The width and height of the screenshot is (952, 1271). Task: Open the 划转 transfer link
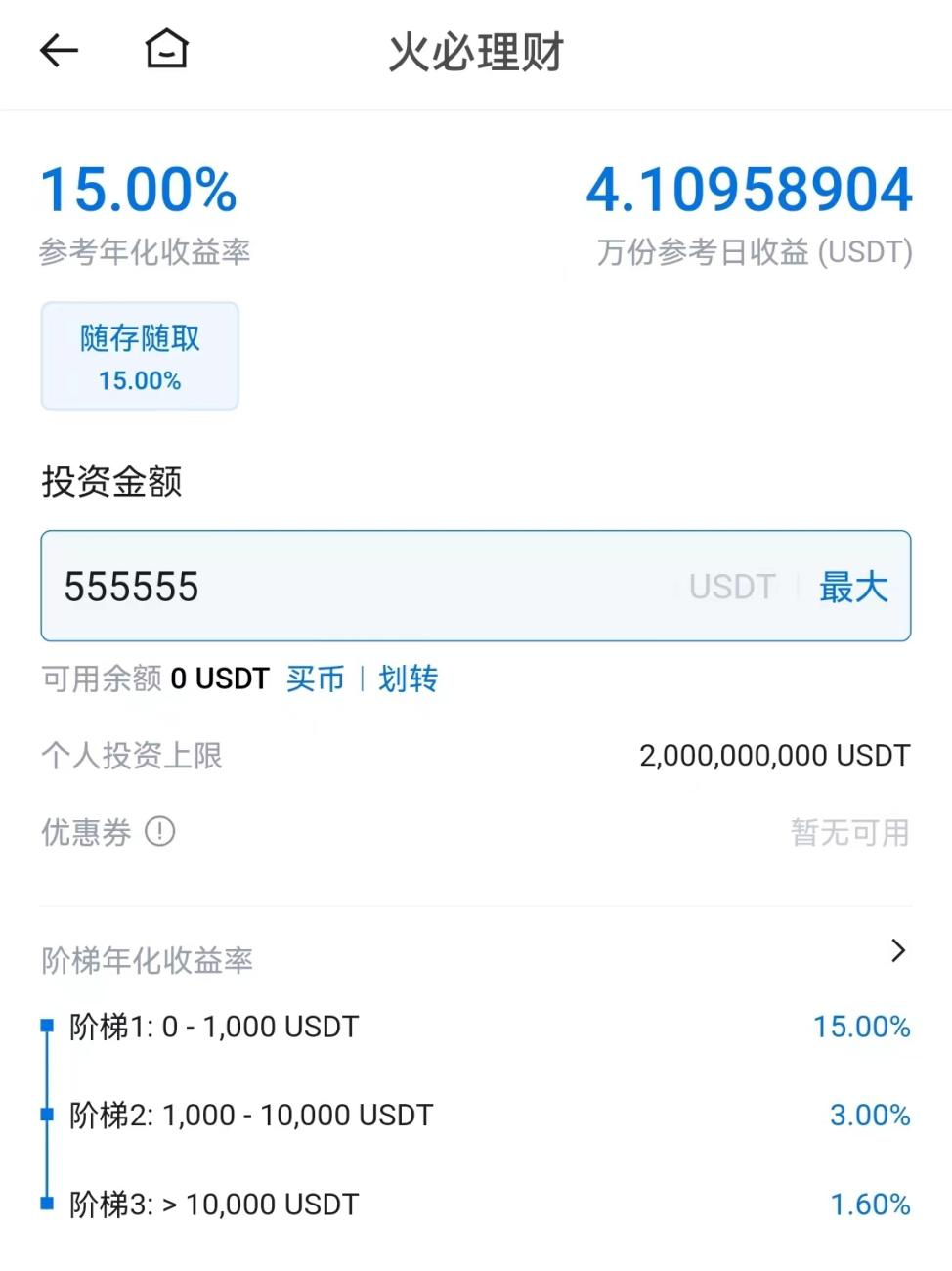[408, 679]
